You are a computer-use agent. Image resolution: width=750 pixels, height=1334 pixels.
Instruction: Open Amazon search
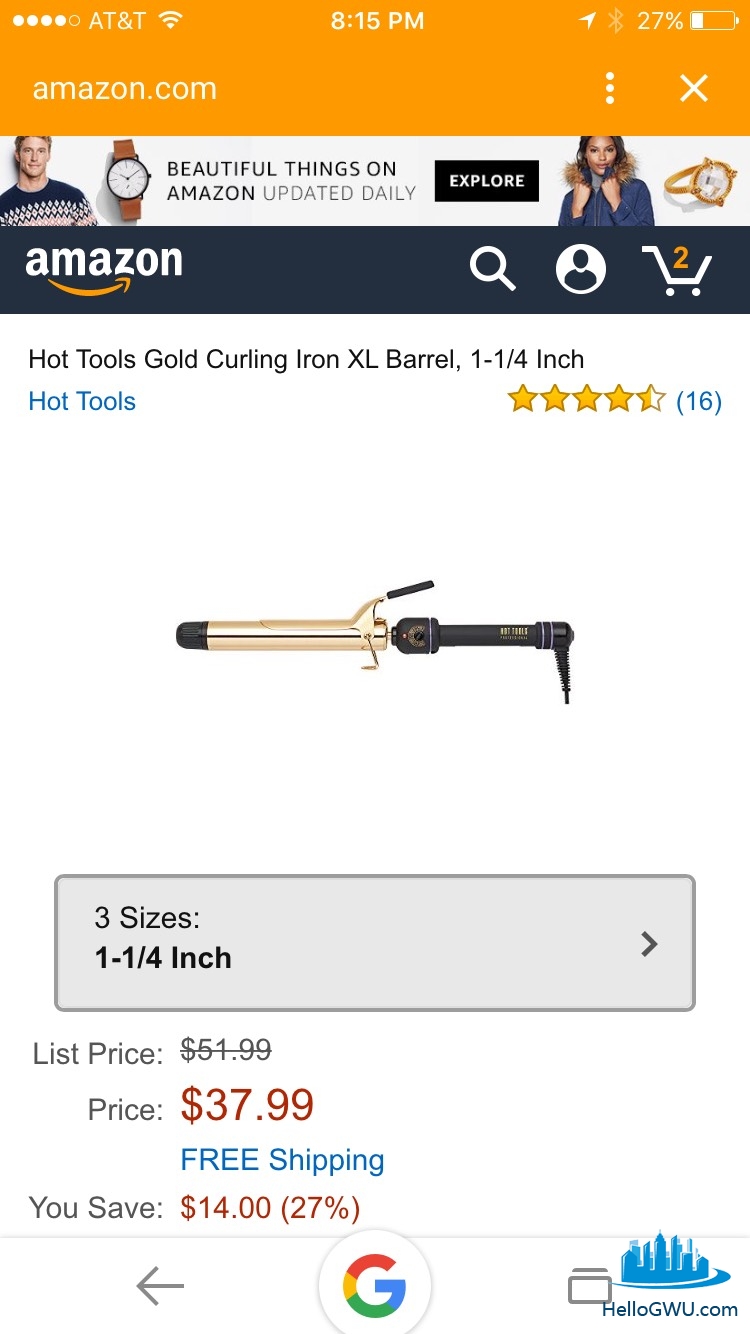(x=492, y=269)
